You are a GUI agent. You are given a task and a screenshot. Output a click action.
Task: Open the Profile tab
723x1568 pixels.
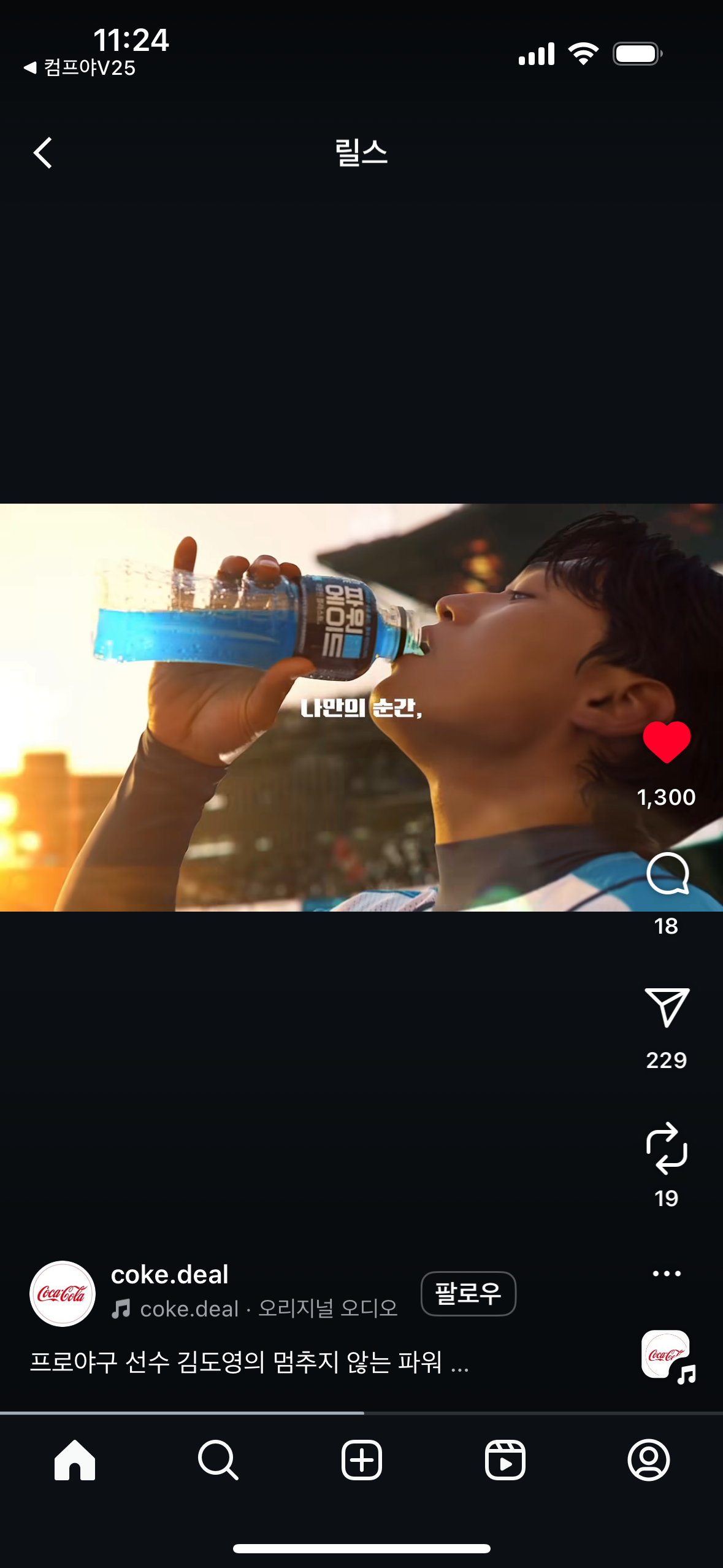[x=648, y=1461]
